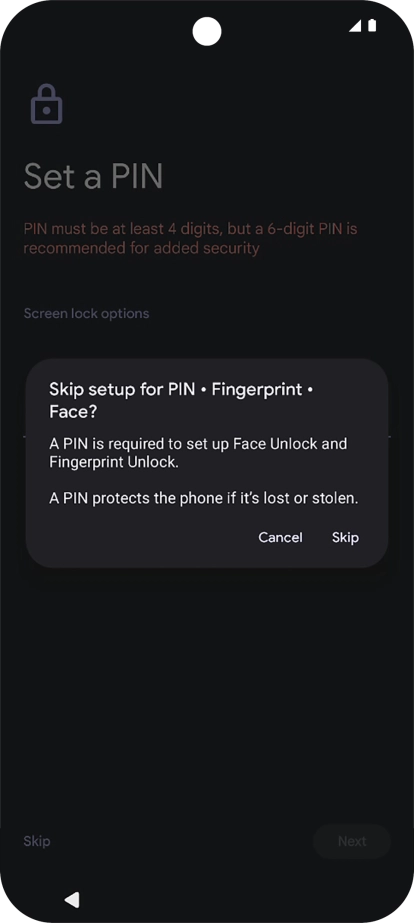
Task: Tap the system back arrow
Action: 72,899
